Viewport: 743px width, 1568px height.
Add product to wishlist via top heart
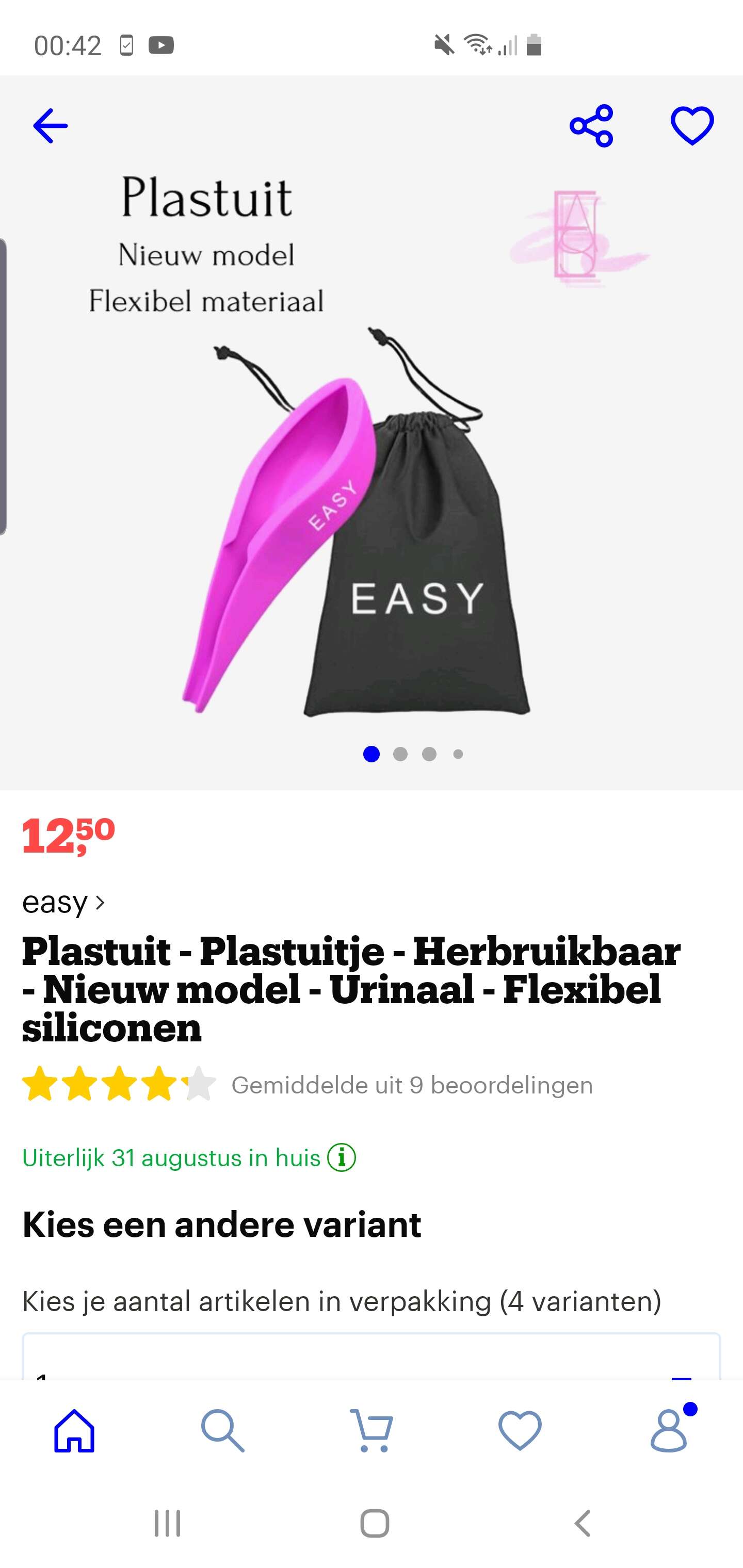pos(692,126)
